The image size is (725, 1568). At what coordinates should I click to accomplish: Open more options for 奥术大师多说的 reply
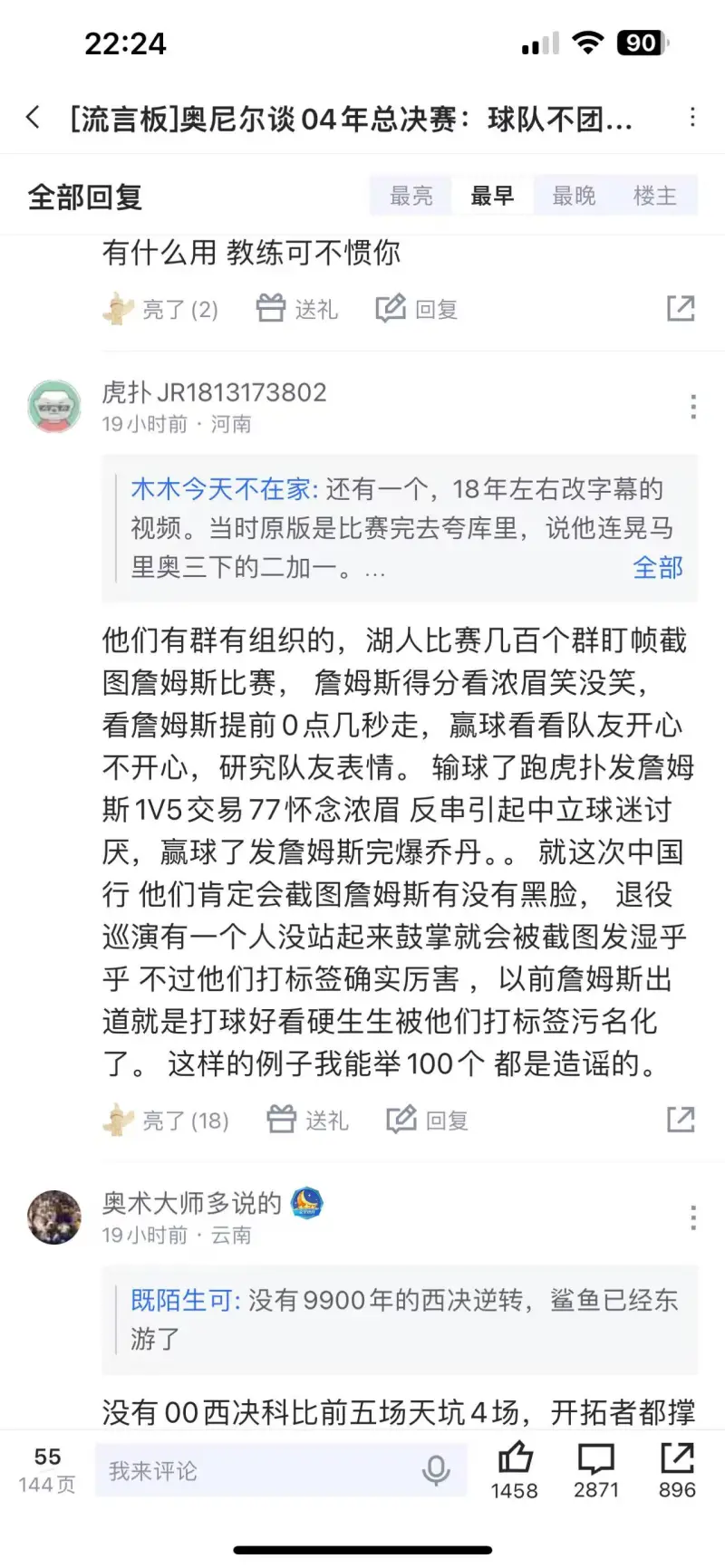(693, 1217)
